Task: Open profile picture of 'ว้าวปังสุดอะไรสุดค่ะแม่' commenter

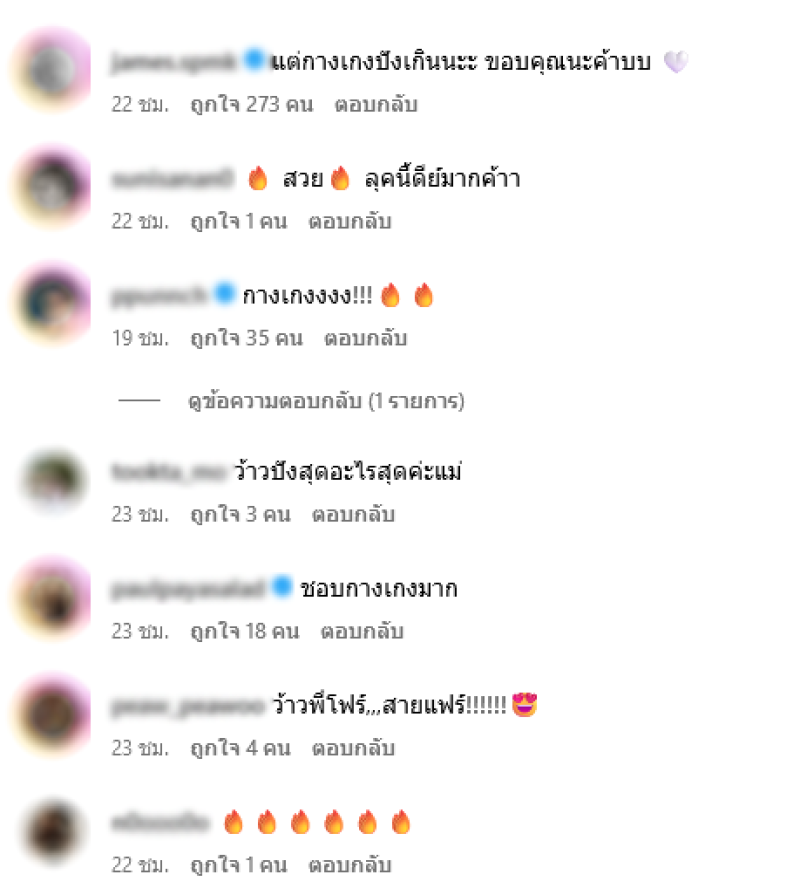Action: pyautogui.click(x=52, y=482)
